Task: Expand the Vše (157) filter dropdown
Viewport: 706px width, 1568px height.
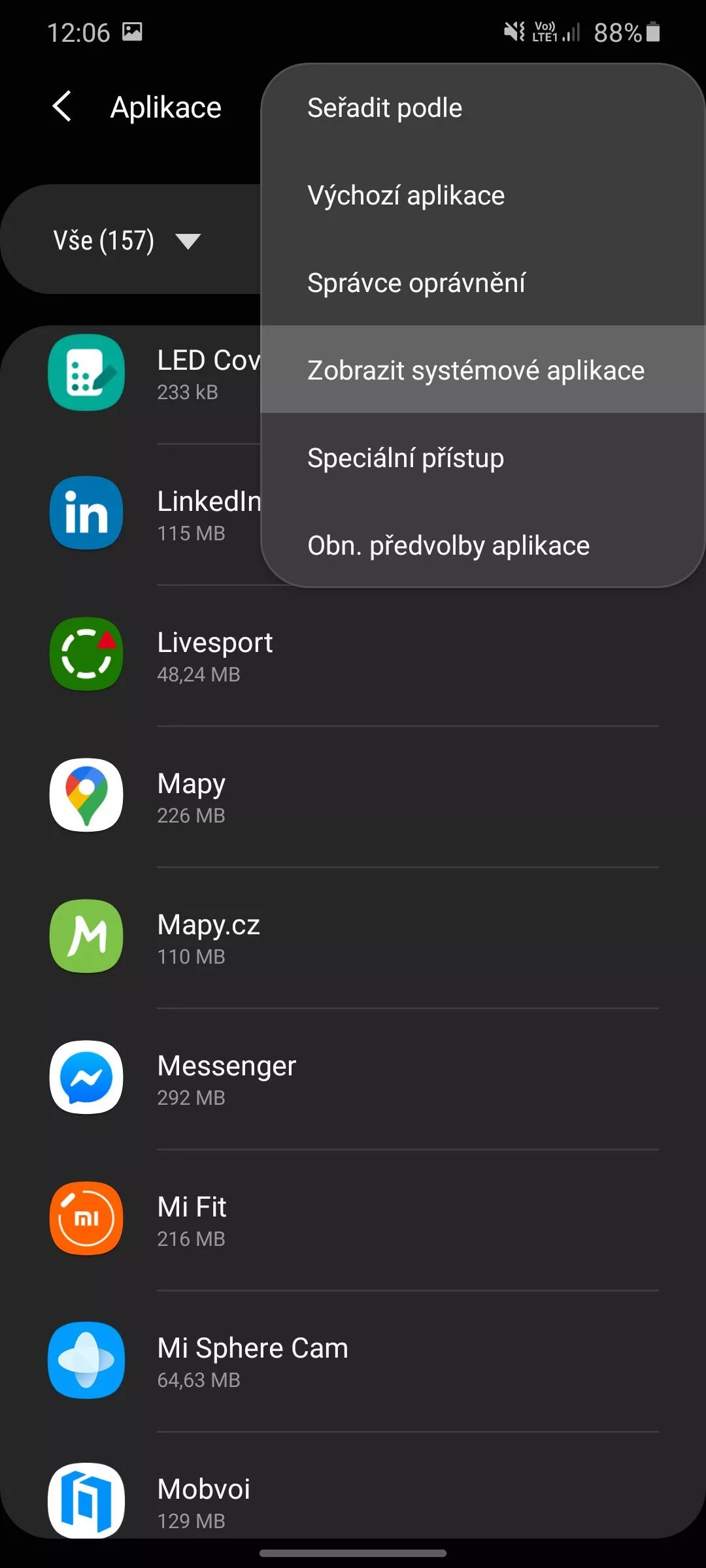Action: 127,240
